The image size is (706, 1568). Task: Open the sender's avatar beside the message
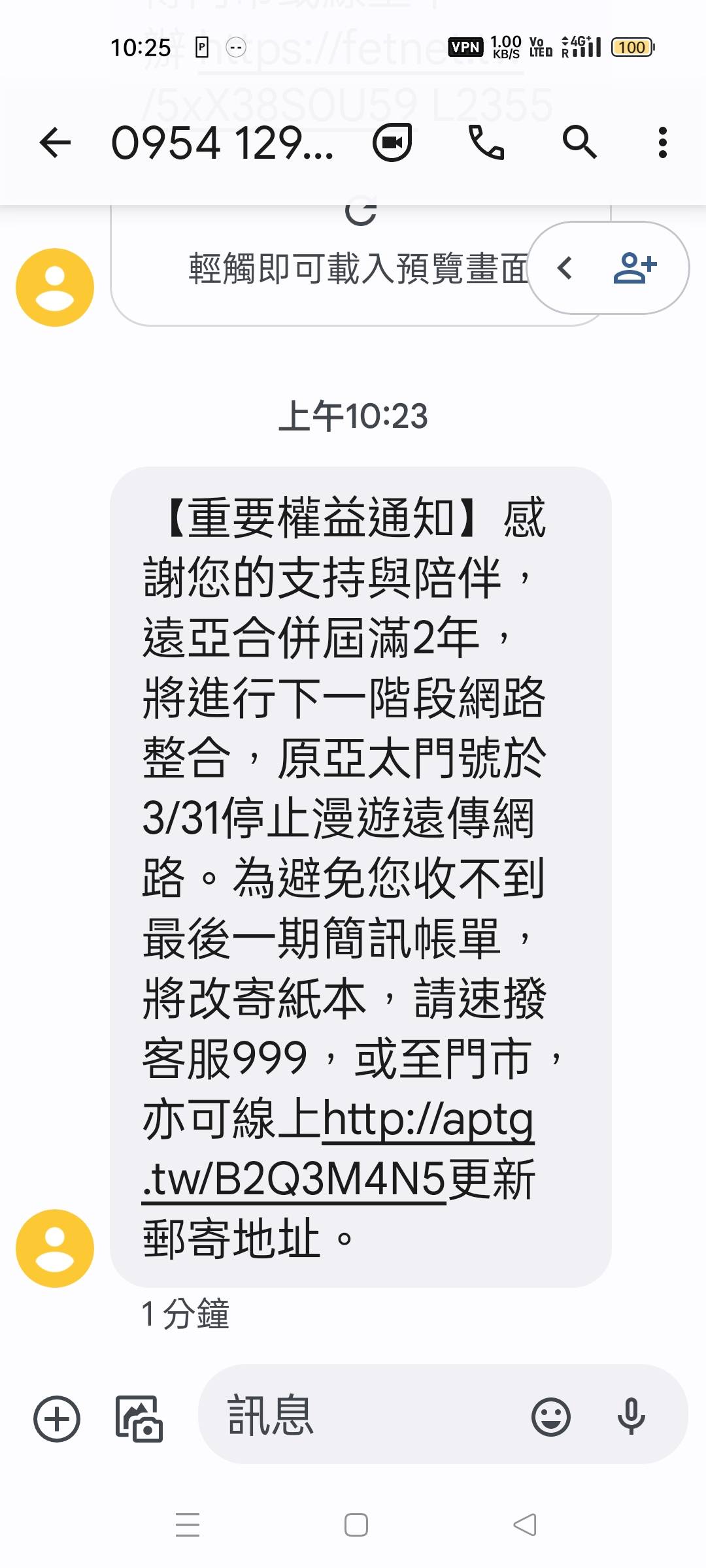coord(55,1247)
